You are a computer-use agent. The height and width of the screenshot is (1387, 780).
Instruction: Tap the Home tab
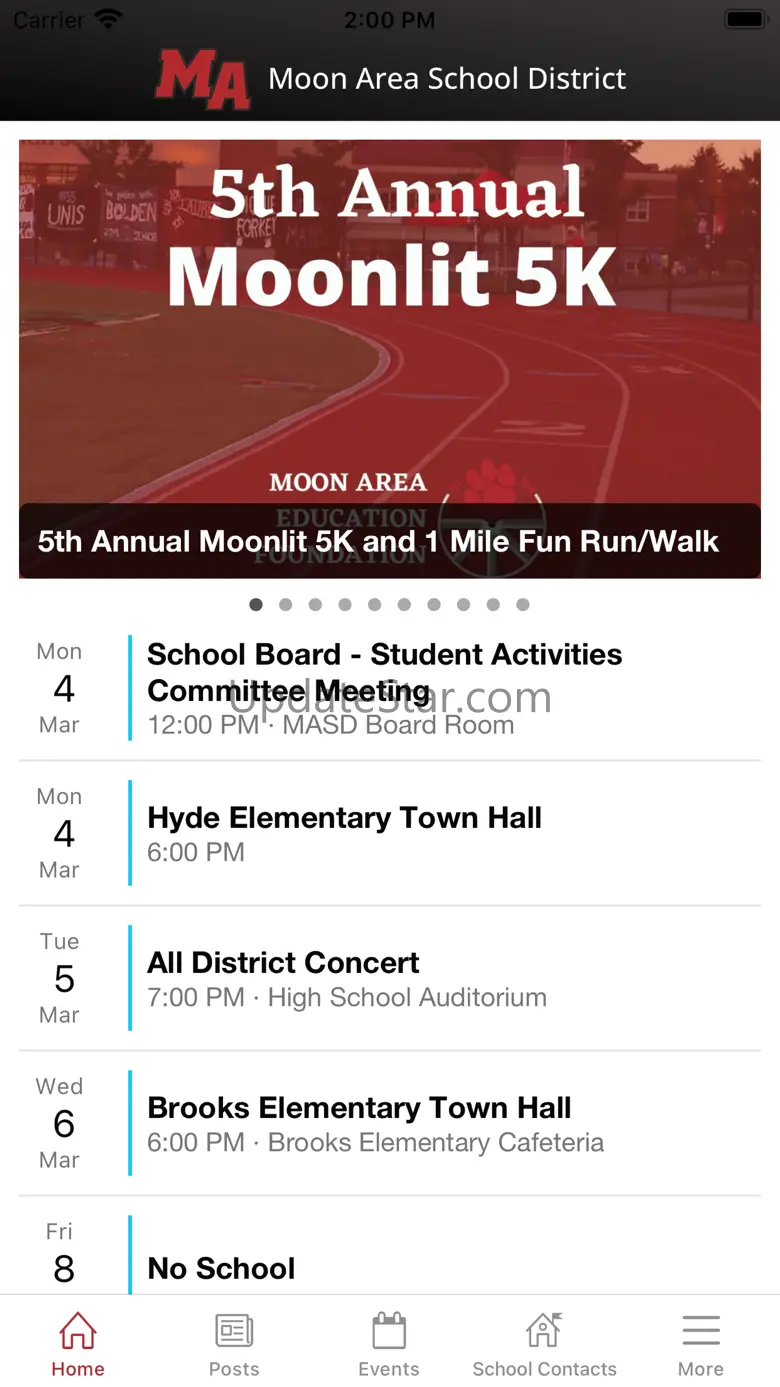coord(78,1345)
